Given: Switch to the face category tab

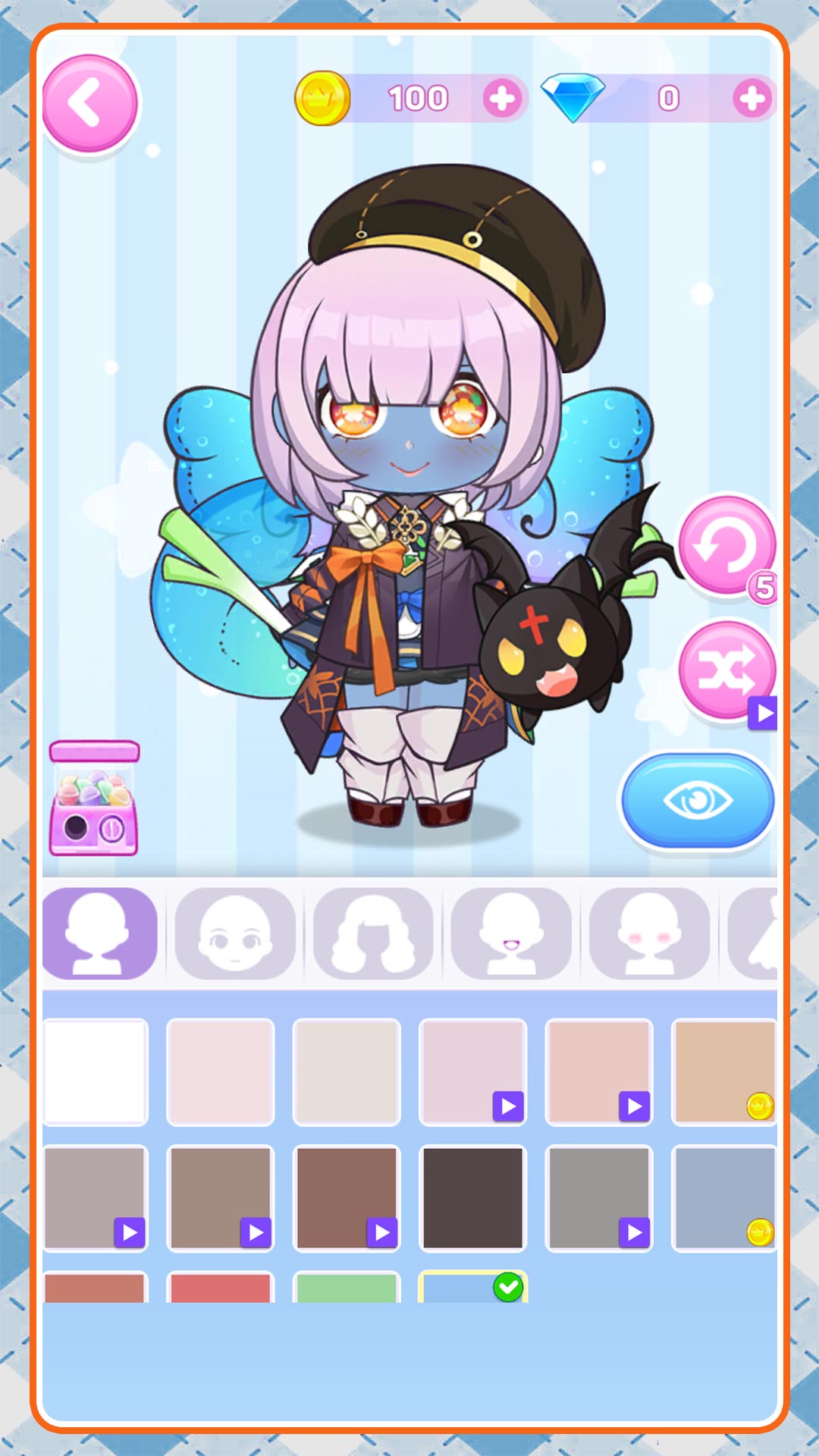Looking at the screenshot, I should (x=235, y=934).
